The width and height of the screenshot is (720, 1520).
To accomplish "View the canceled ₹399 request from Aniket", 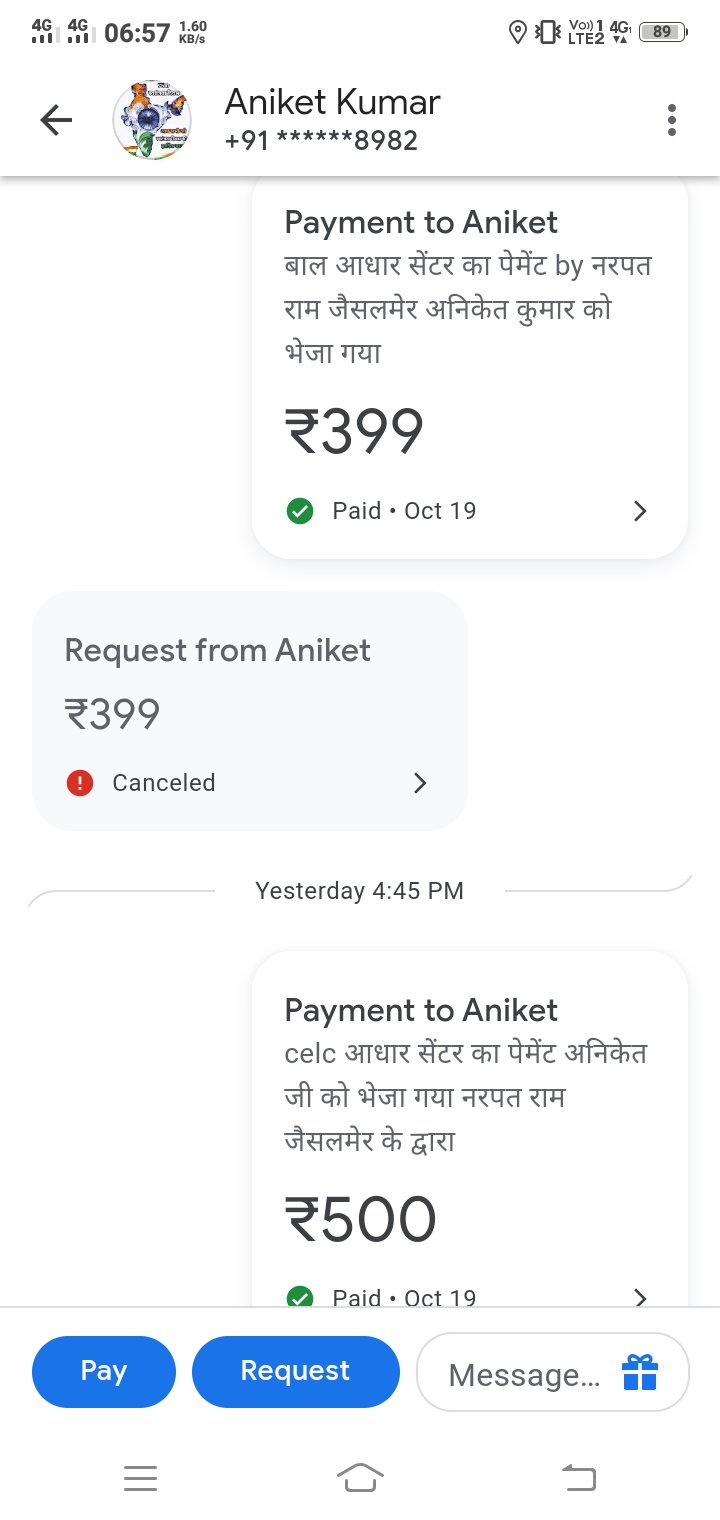I will (249, 711).
